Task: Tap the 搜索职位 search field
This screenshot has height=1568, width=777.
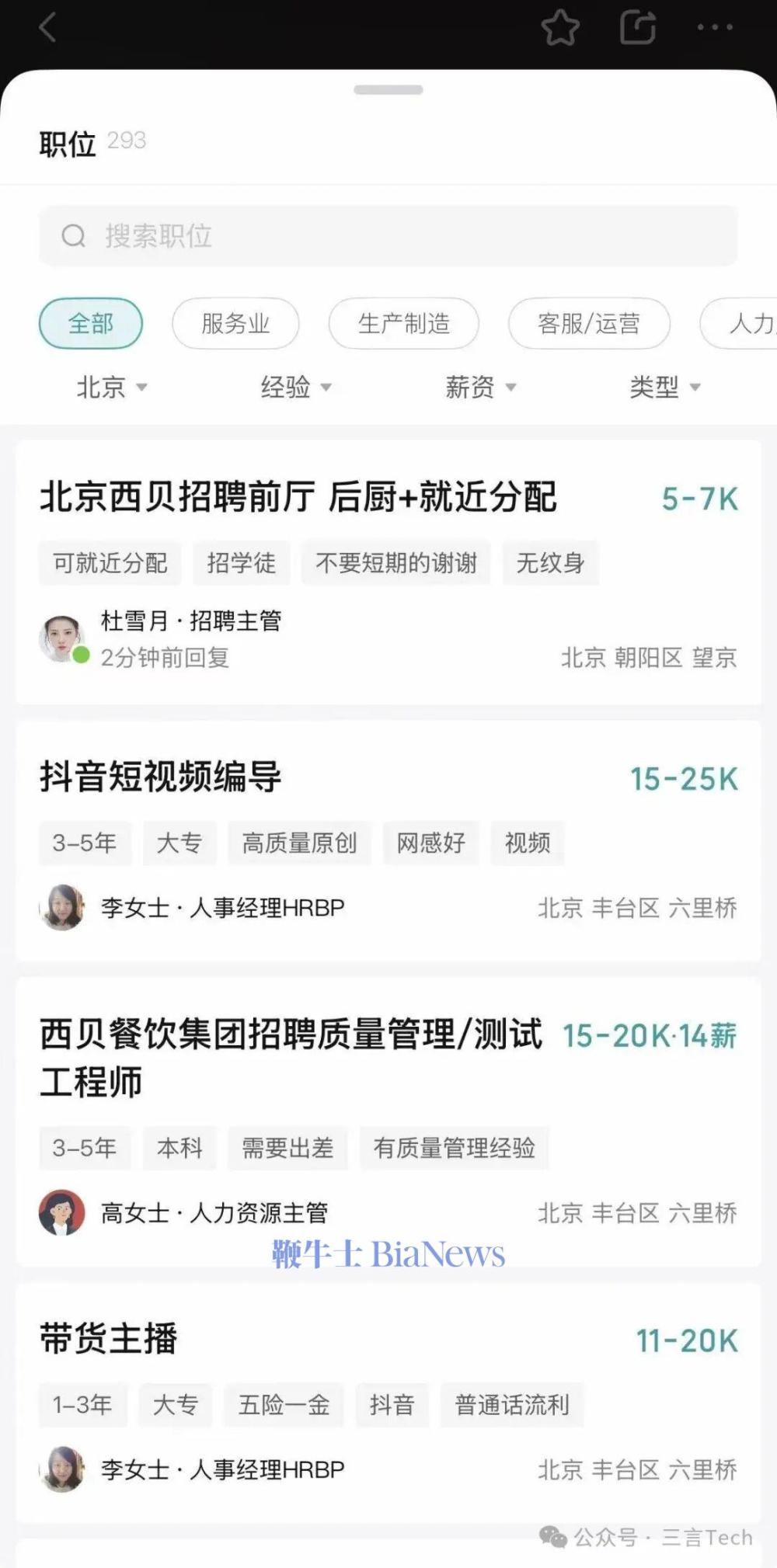Action: pyautogui.click(x=388, y=235)
